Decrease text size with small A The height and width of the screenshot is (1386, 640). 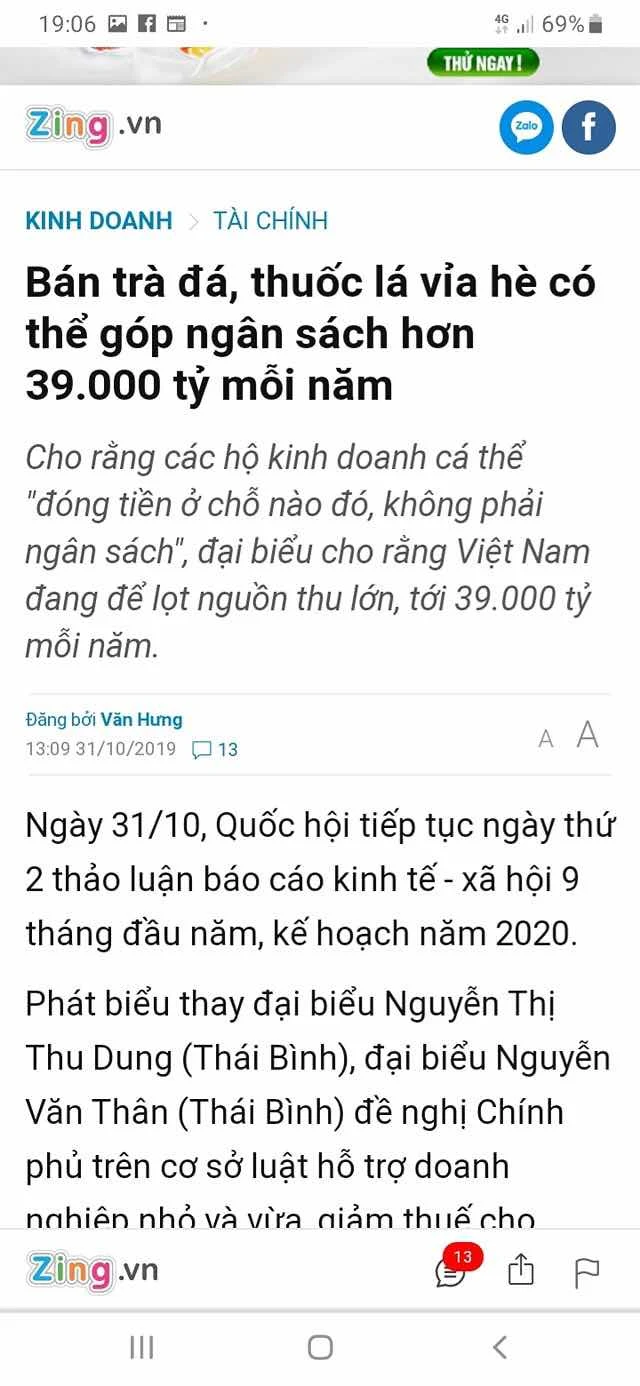[546, 739]
